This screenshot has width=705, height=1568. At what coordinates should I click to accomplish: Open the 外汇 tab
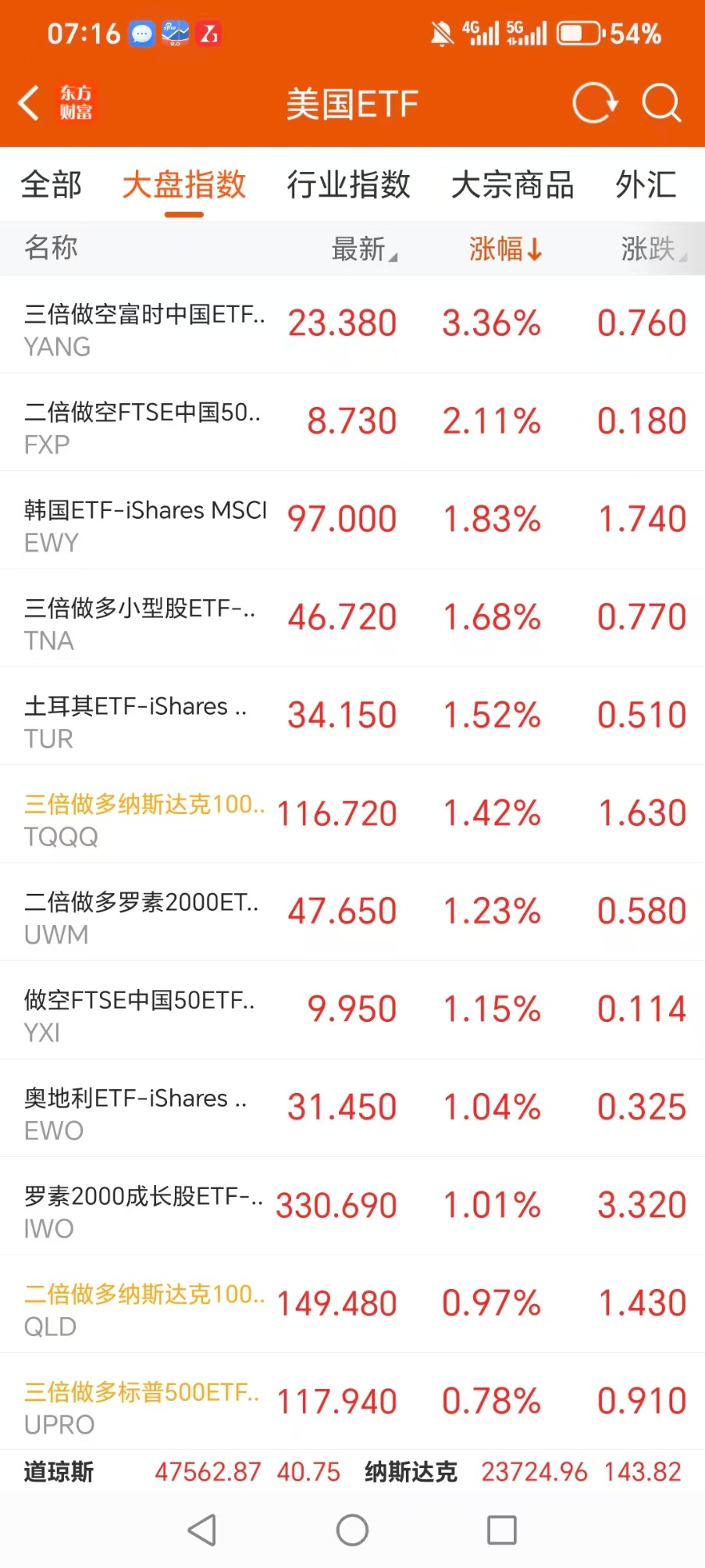click(645, 185)
